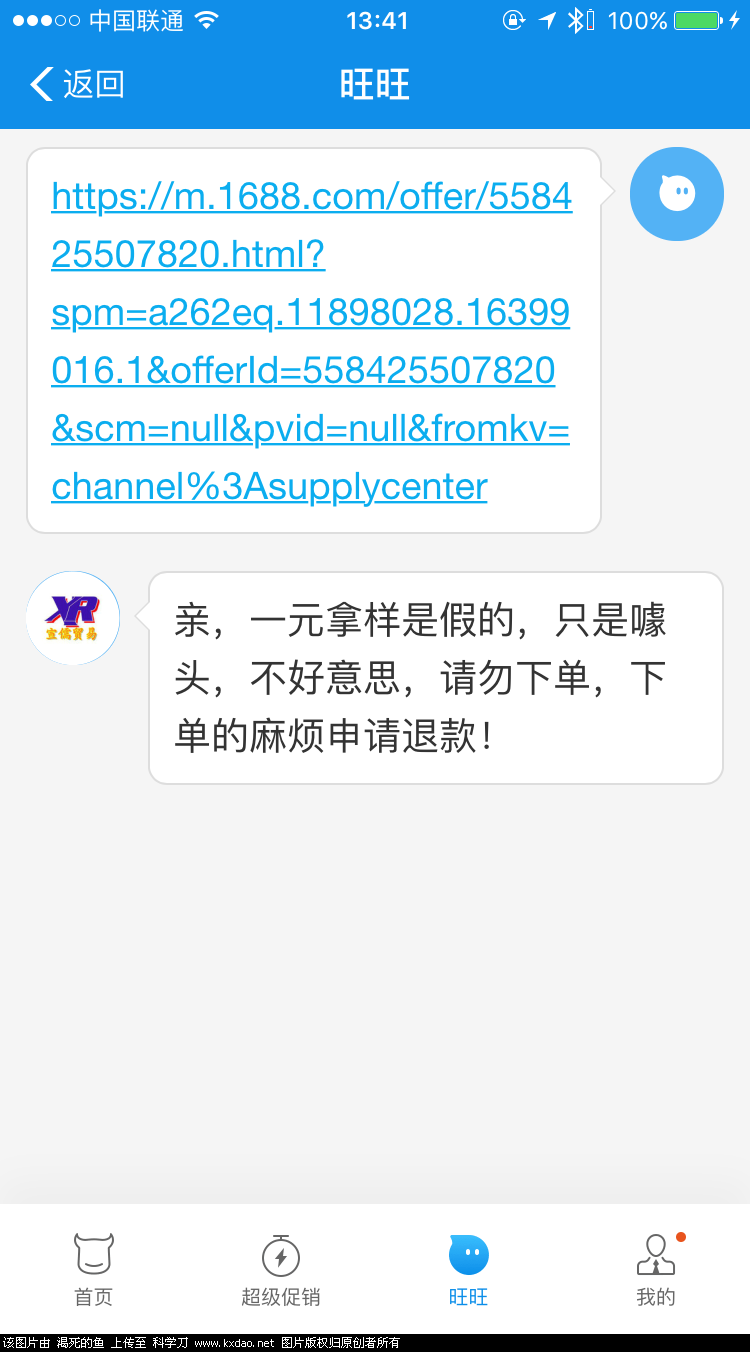Select the 旺旺 tab
Screen dimensions: 750x1352
click(x=468, y=1270)
